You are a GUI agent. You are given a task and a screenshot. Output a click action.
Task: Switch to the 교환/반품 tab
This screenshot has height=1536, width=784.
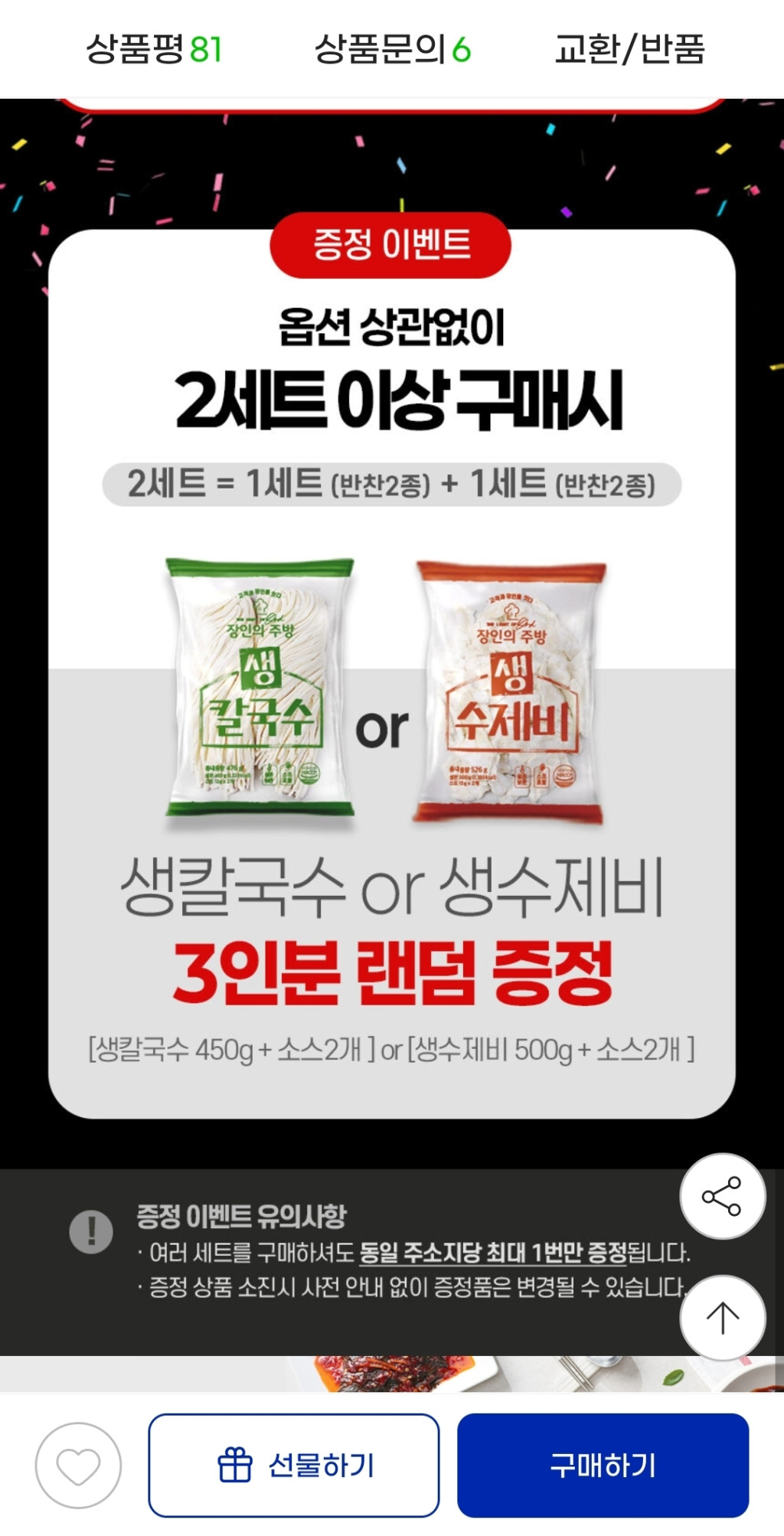coord(629,49)
